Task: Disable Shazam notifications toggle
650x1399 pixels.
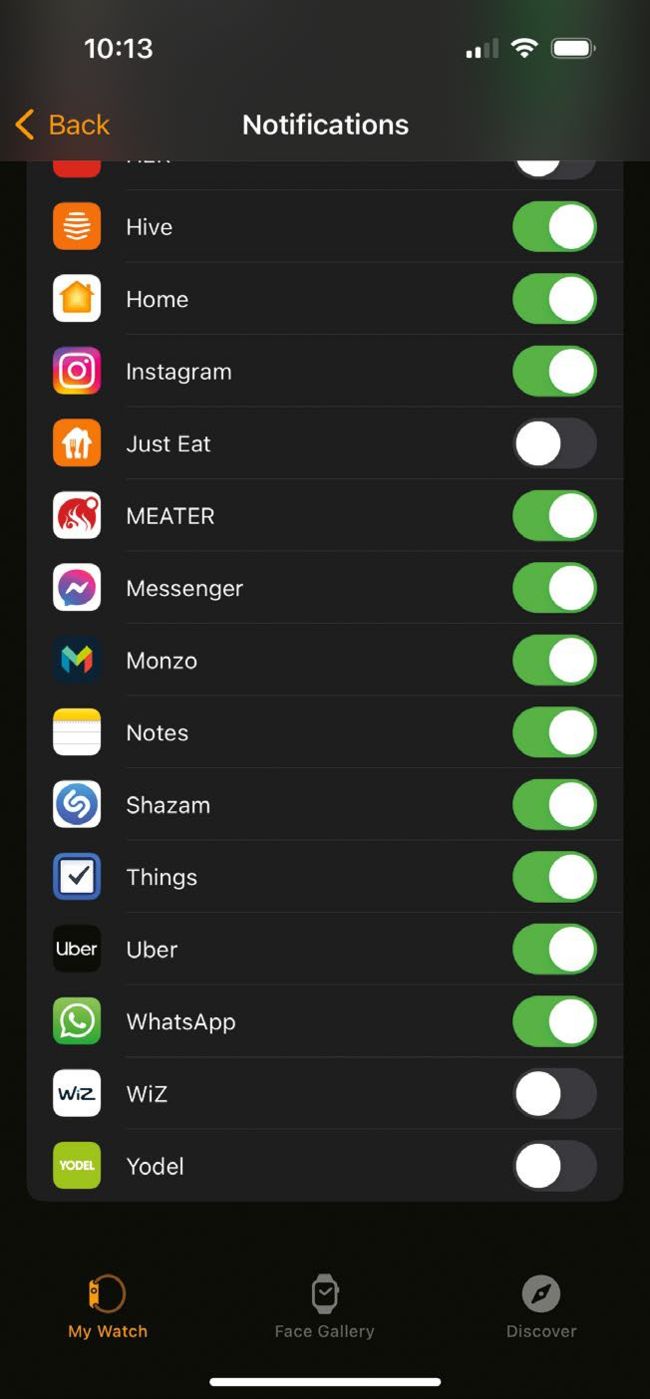Action: pyautogui.click(x=554, y=805)
